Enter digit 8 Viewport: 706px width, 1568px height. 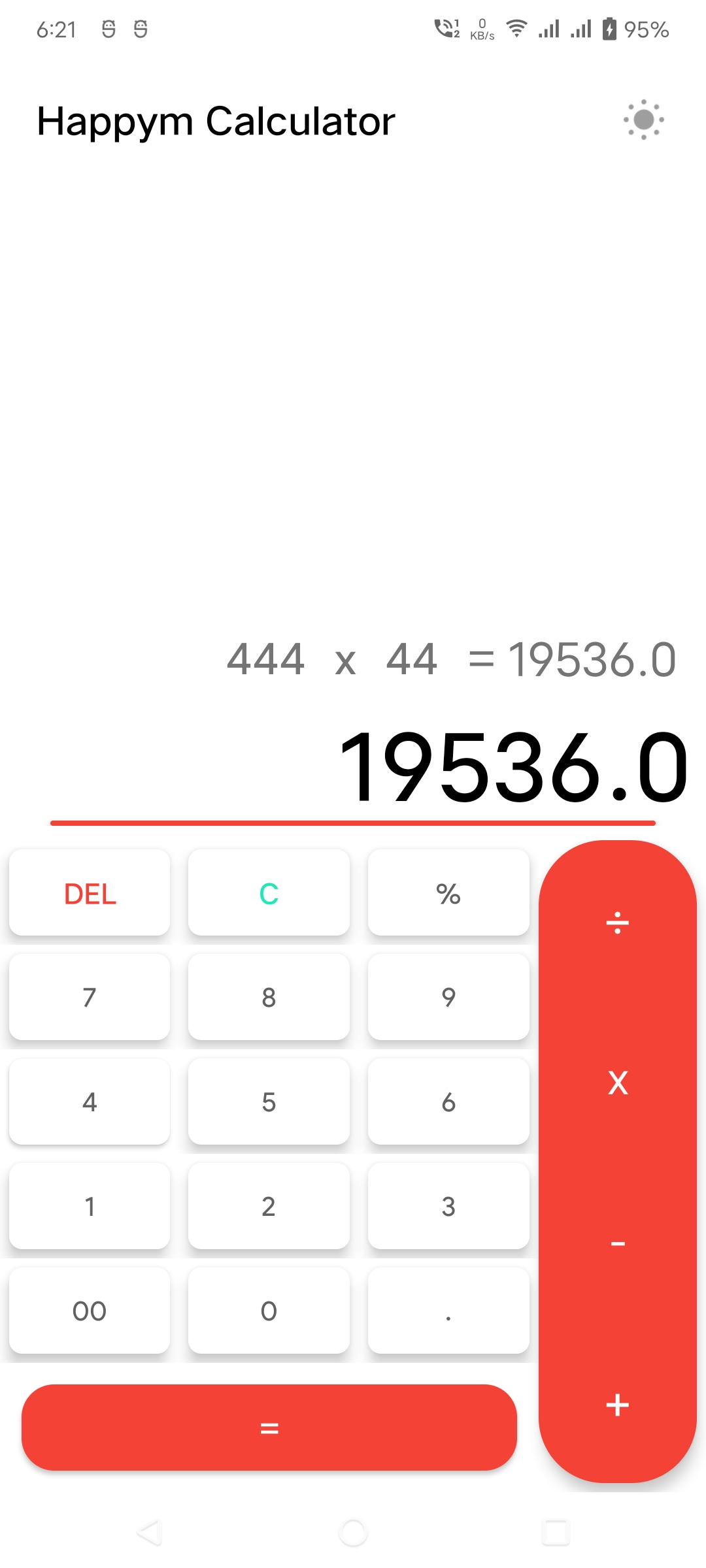[x=269, y=997]
